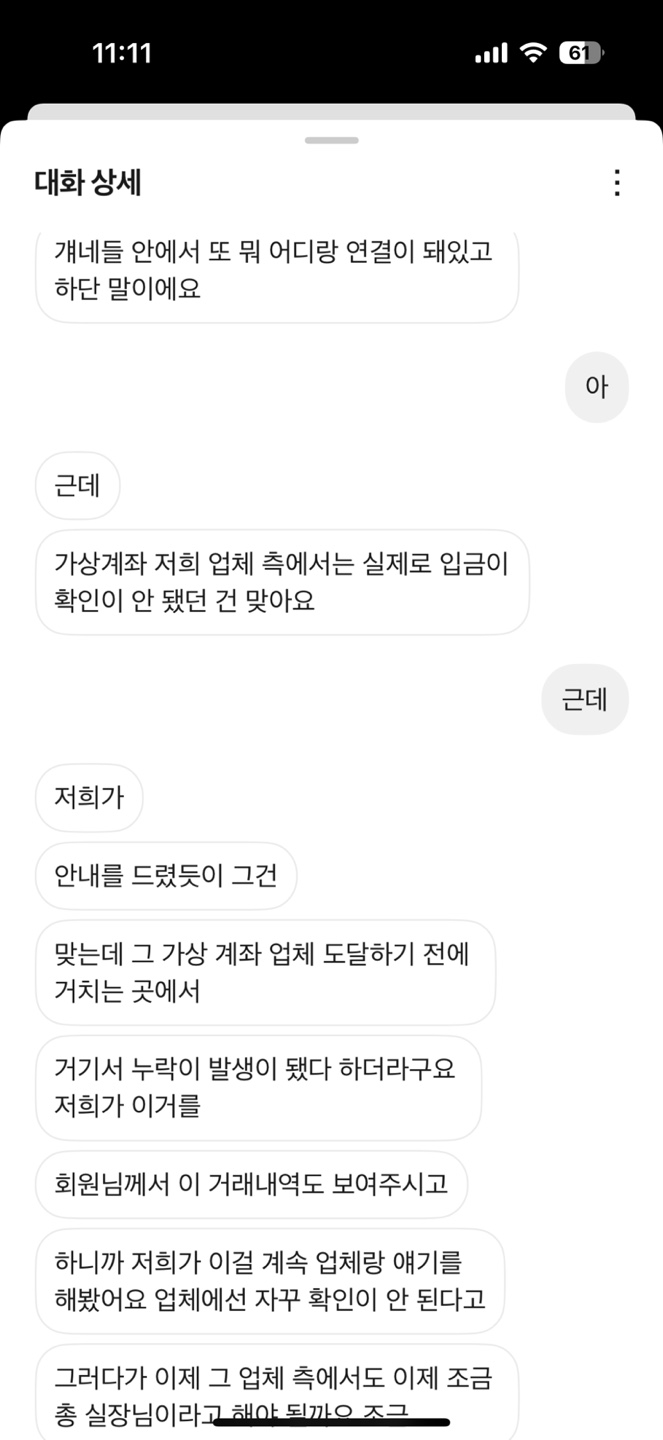Open the overflow menu next to 대화 상세

point(617,183)
